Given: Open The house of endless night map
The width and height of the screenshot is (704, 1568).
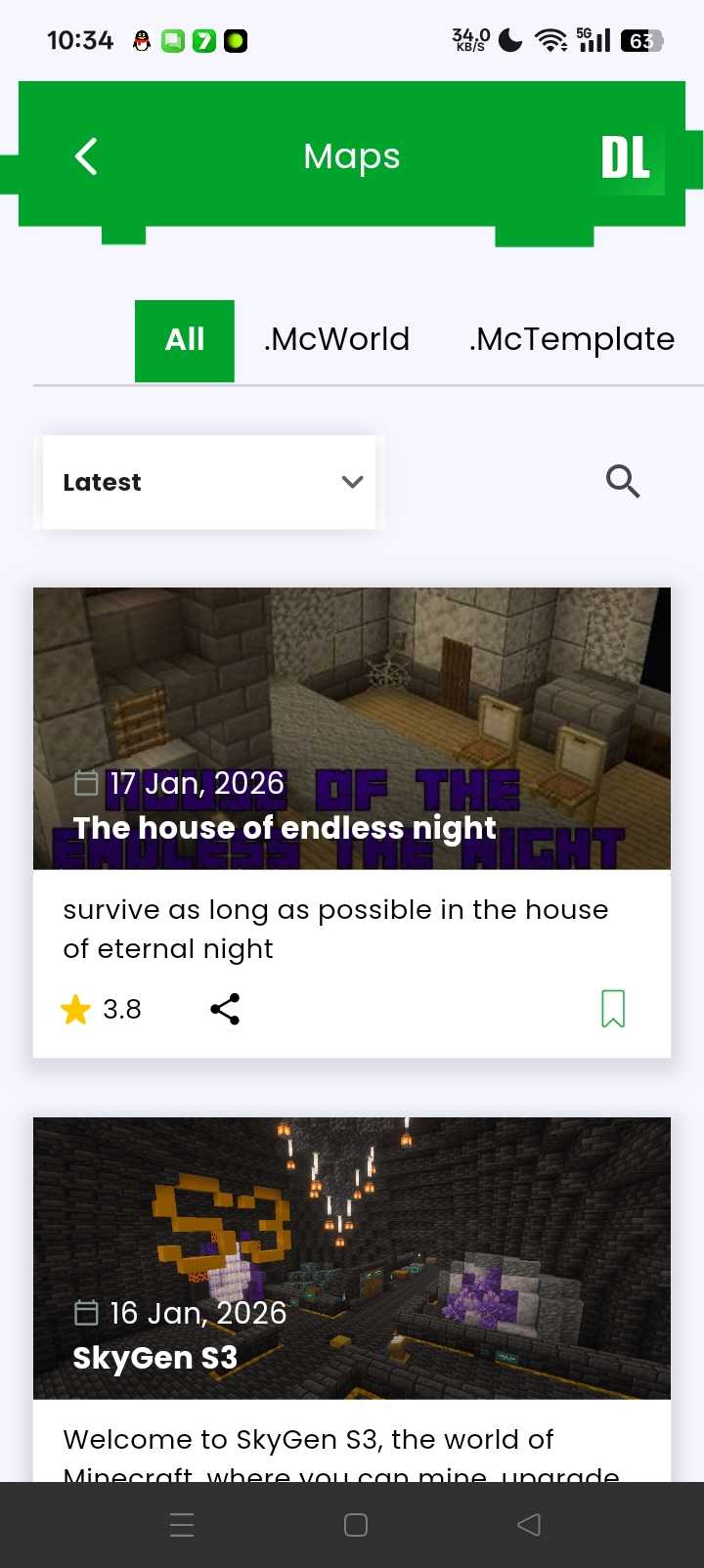Looking at the screenshot, I should tap(352, 729).
